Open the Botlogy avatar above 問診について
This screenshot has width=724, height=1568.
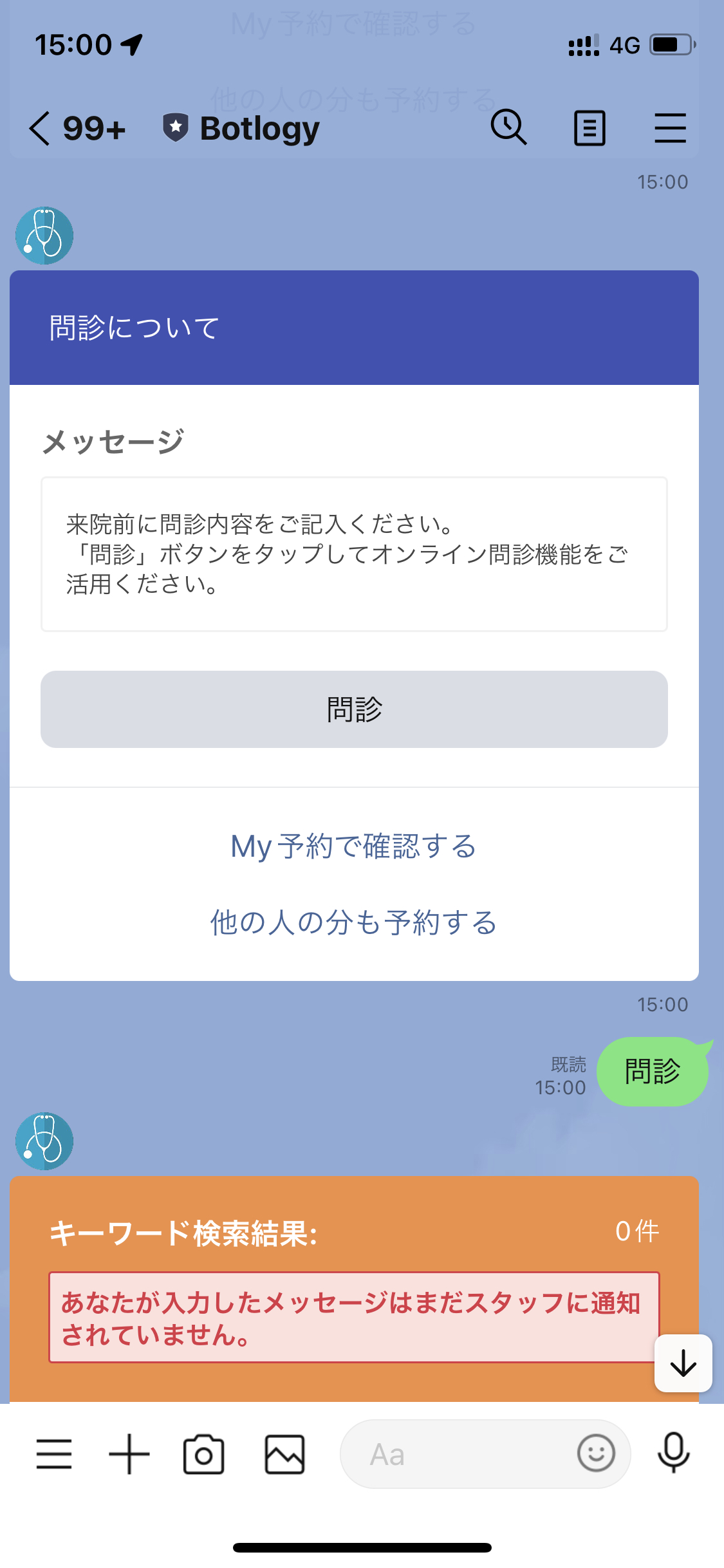pos(44,236)
